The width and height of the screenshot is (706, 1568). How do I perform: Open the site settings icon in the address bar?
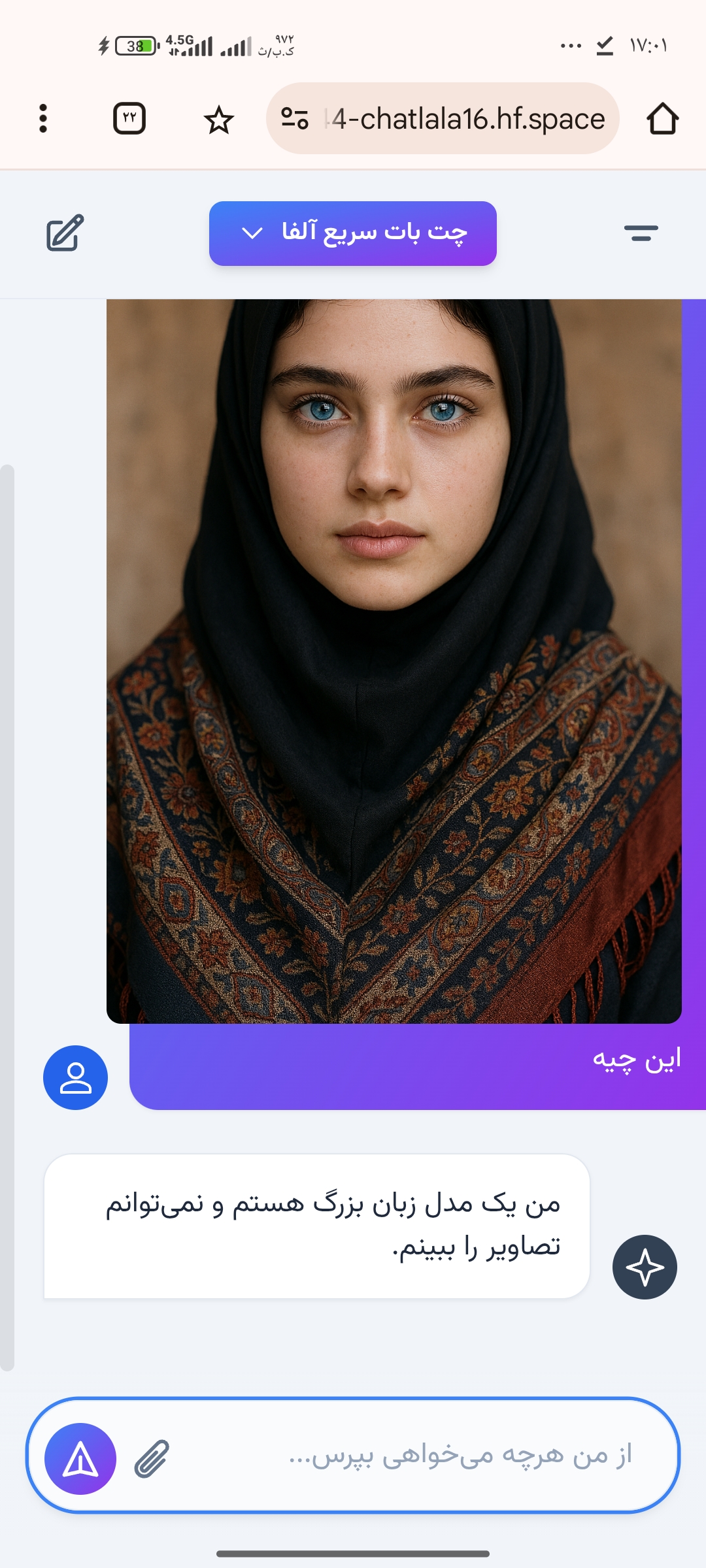(294, 118)
